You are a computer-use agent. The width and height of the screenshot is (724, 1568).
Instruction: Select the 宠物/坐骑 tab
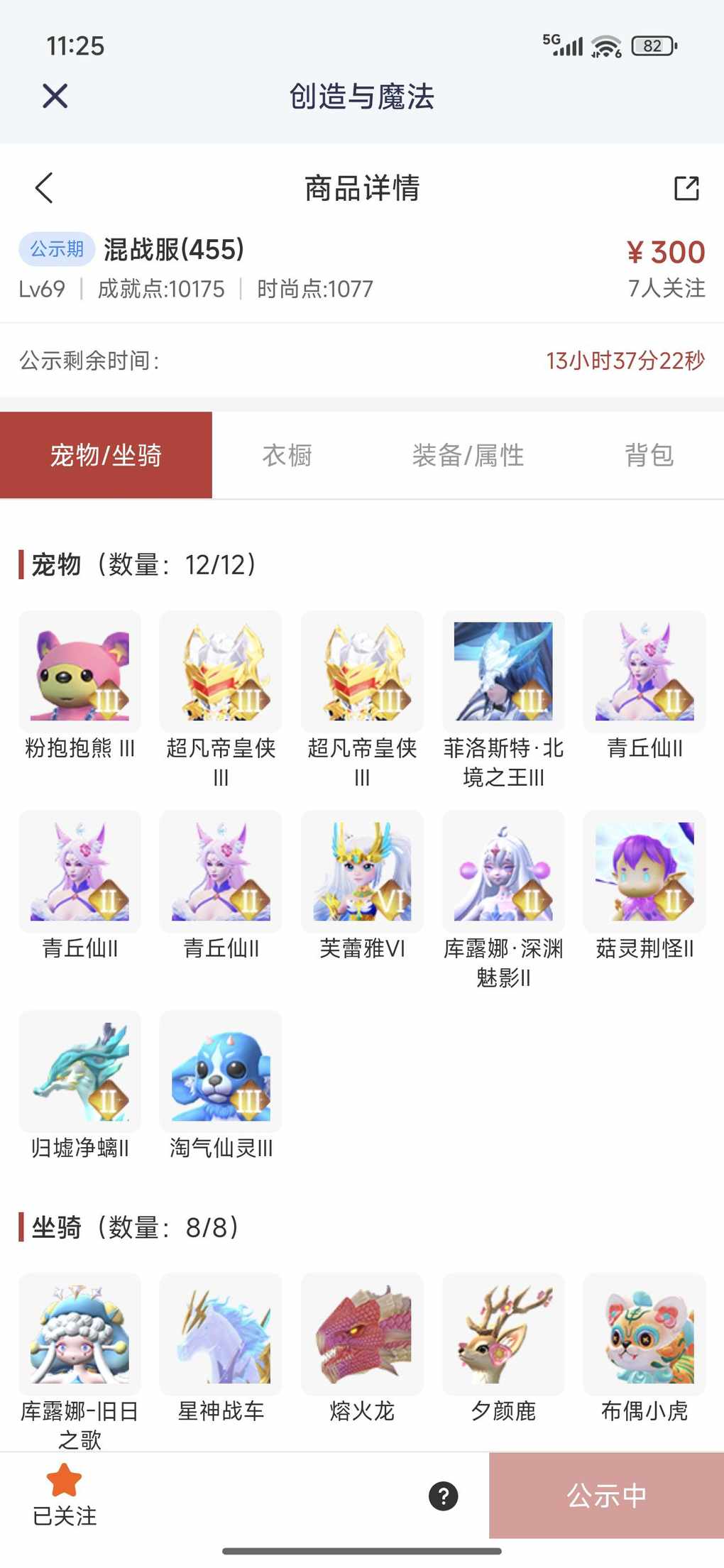(106, 455)
